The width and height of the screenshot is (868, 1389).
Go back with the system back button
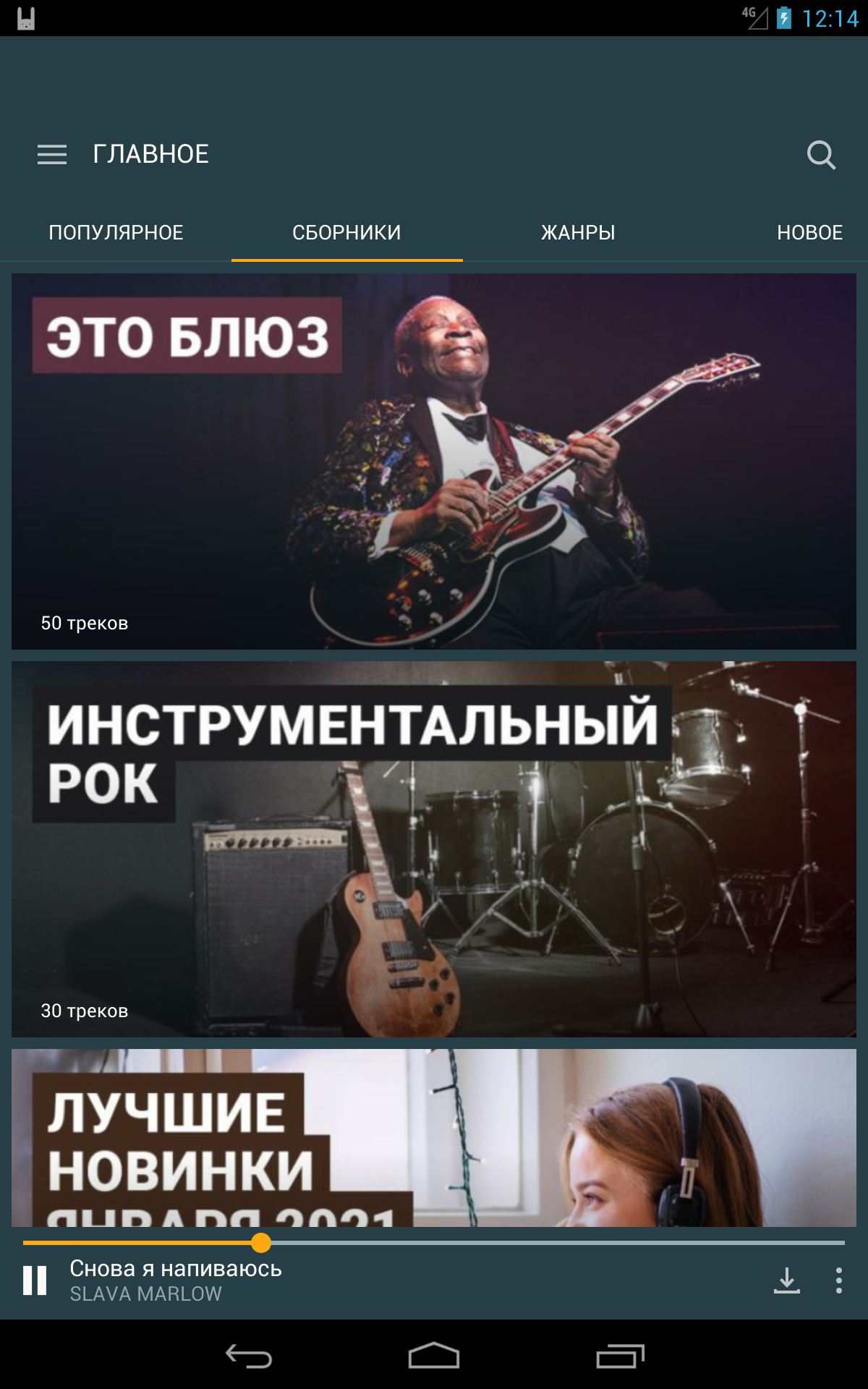pyautogui.click(x=248, y=1356)
